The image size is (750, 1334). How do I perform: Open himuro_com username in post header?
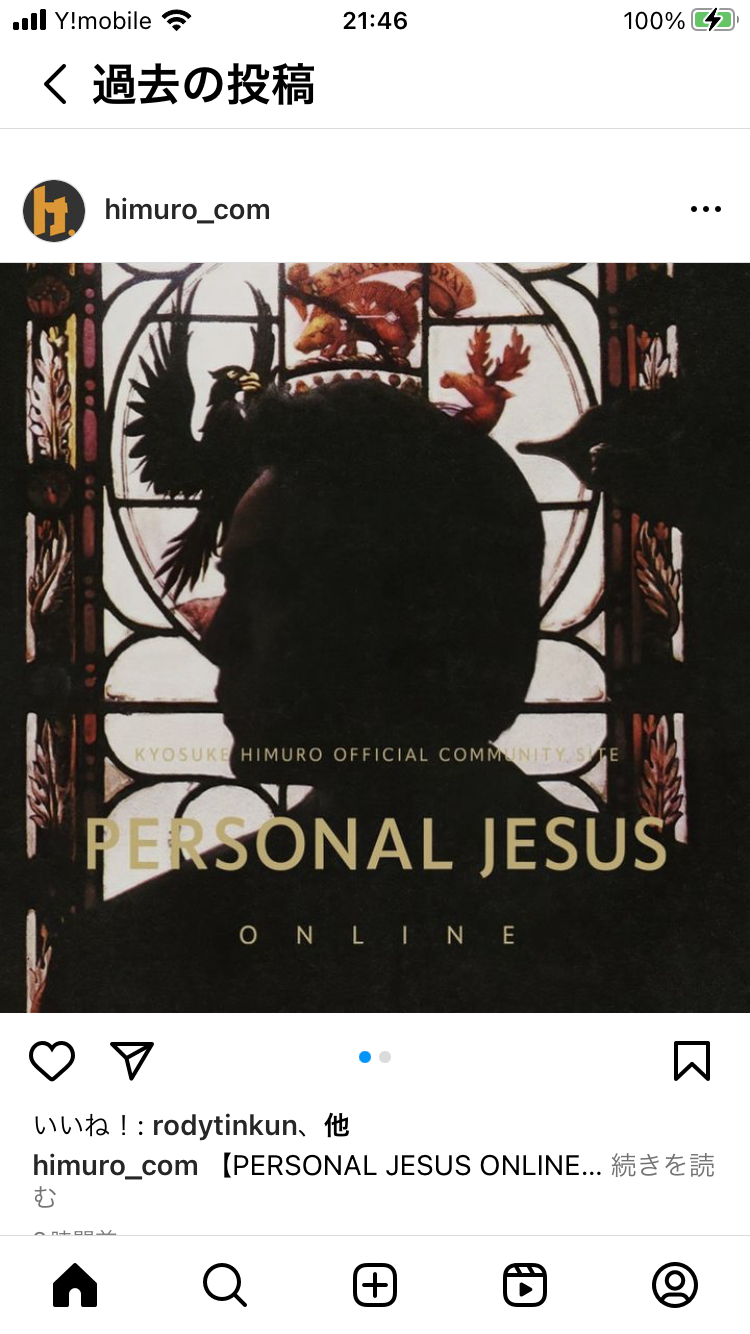[187, 210]
